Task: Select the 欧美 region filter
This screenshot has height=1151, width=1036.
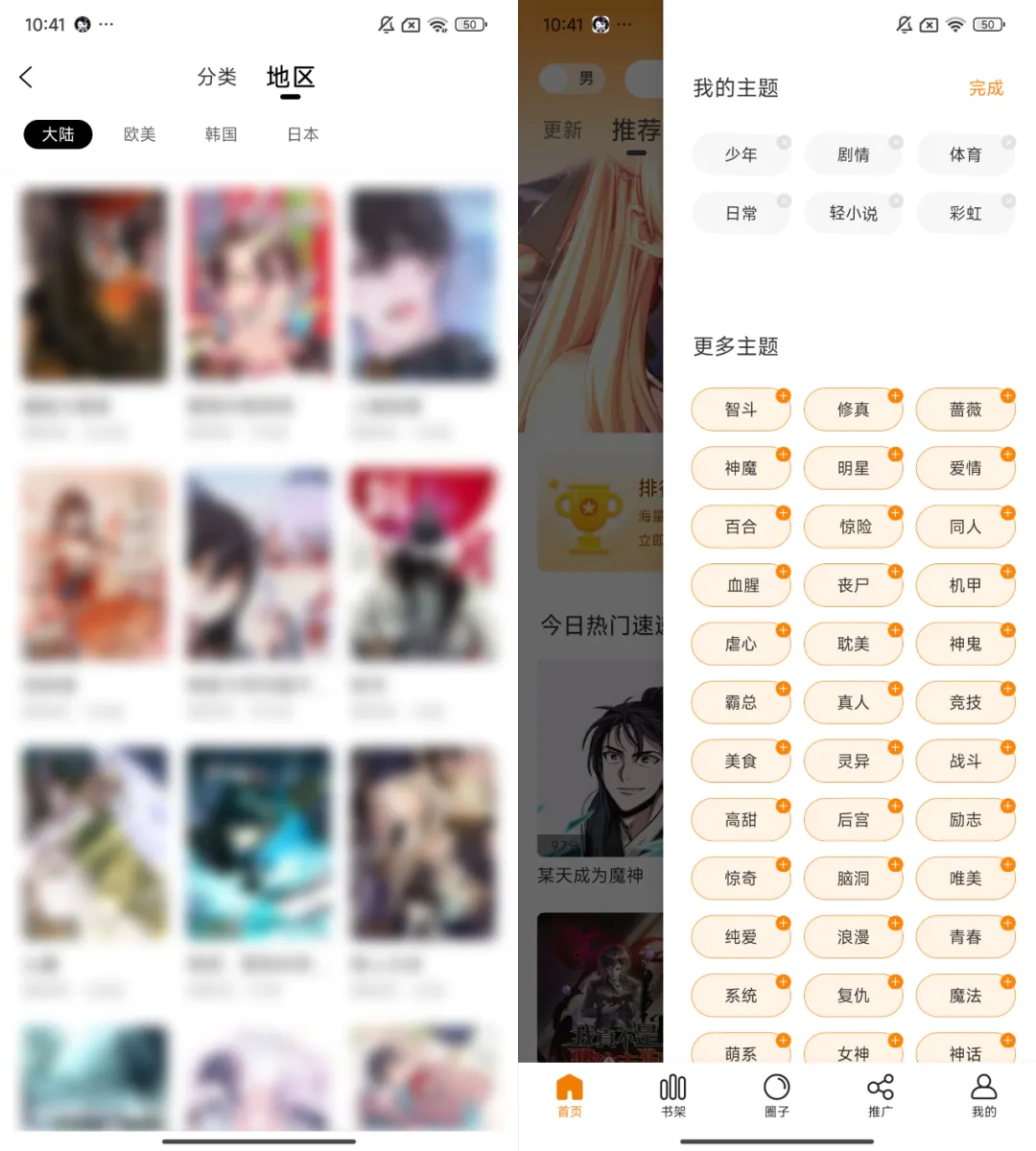Action: [139, 134]
